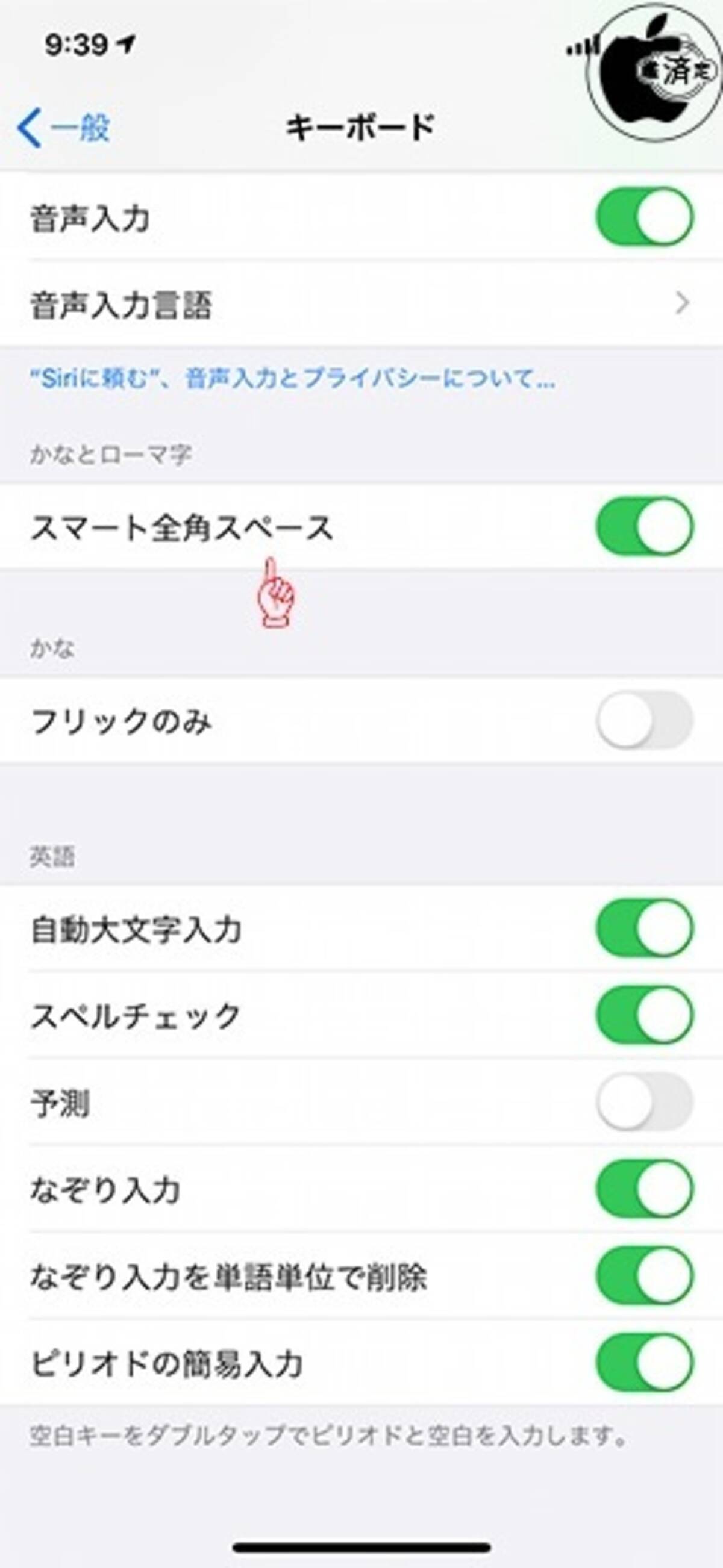Disable ピリオドの簡易入力

pyautogui.click(x=645, y=1363)
